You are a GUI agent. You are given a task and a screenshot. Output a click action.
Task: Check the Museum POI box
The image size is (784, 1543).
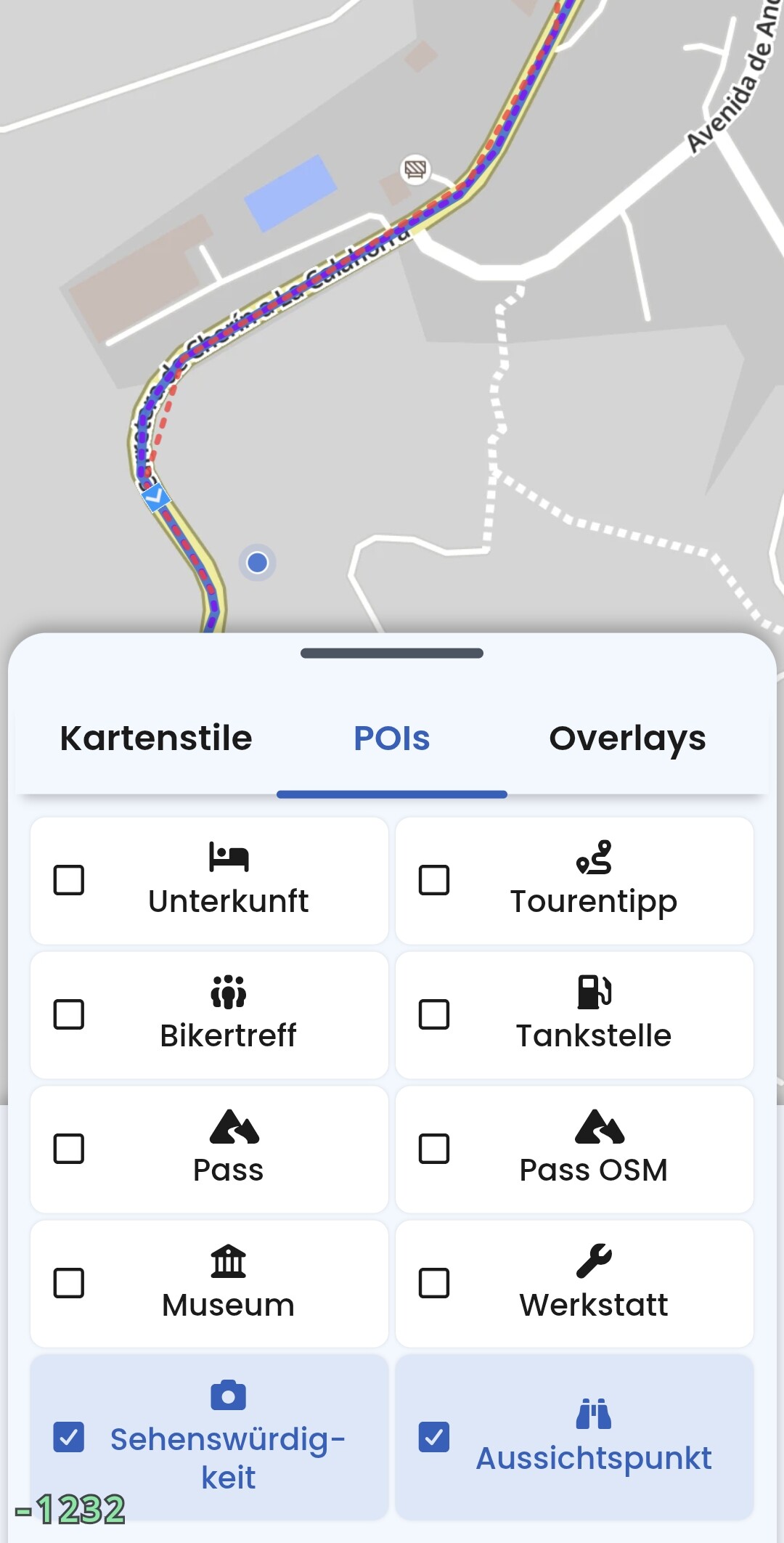click(69, 1283)
